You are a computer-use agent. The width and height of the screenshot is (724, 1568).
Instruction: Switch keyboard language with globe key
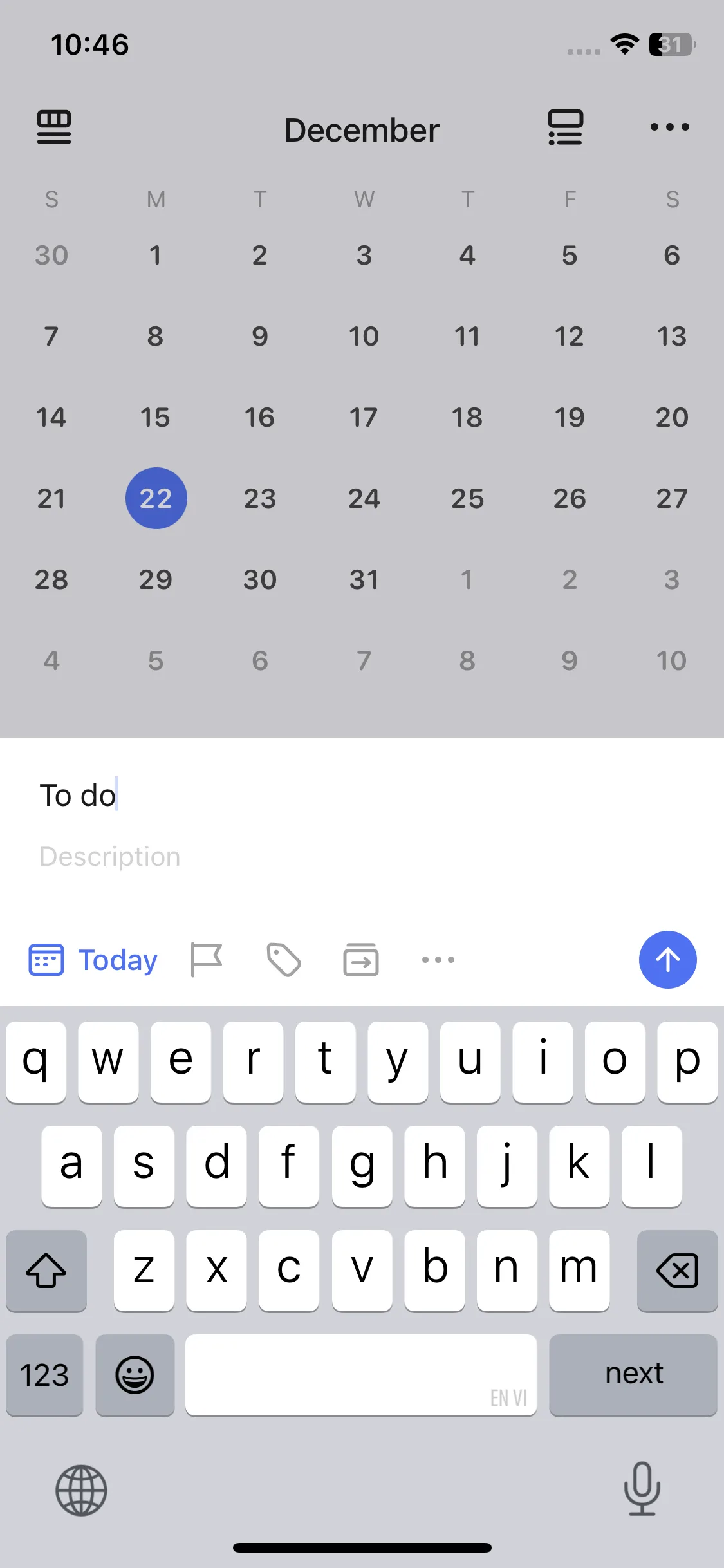click(81, 1489)
